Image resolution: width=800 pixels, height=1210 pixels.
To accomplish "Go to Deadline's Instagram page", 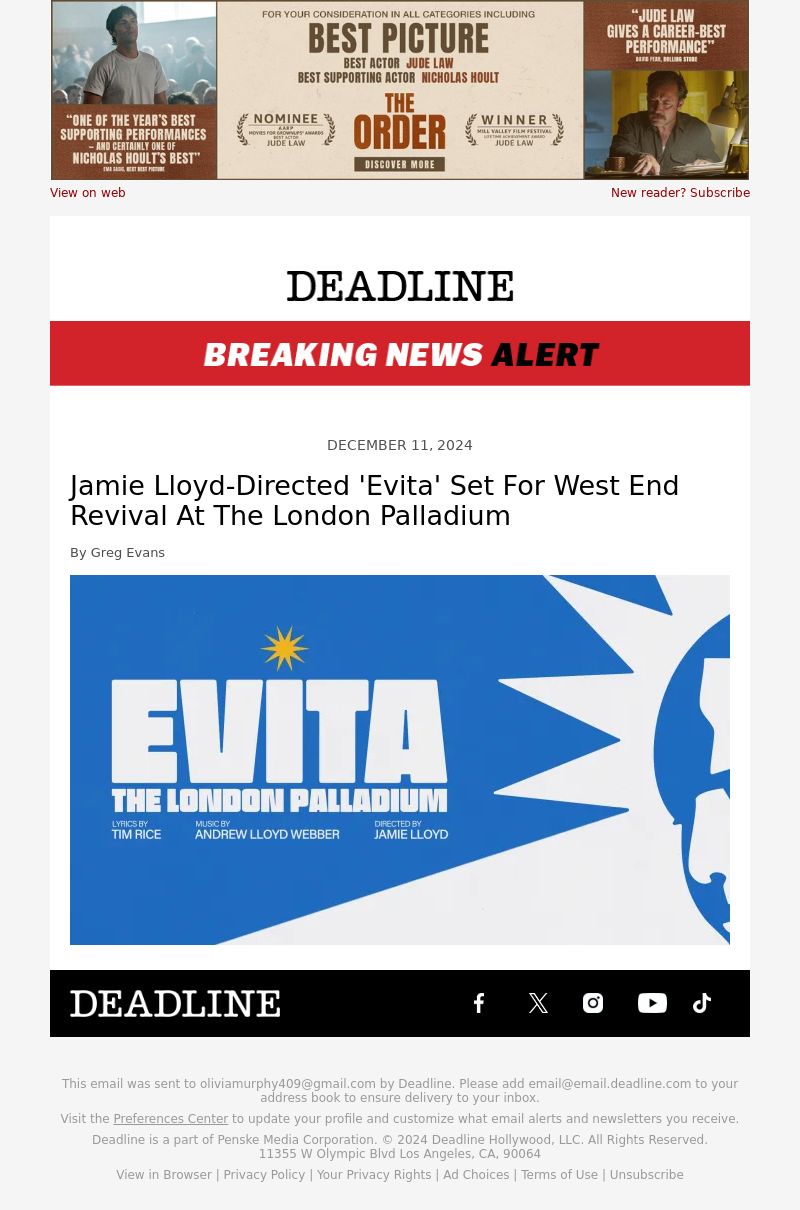I will pyautogui.click(x=593, y=1003).
